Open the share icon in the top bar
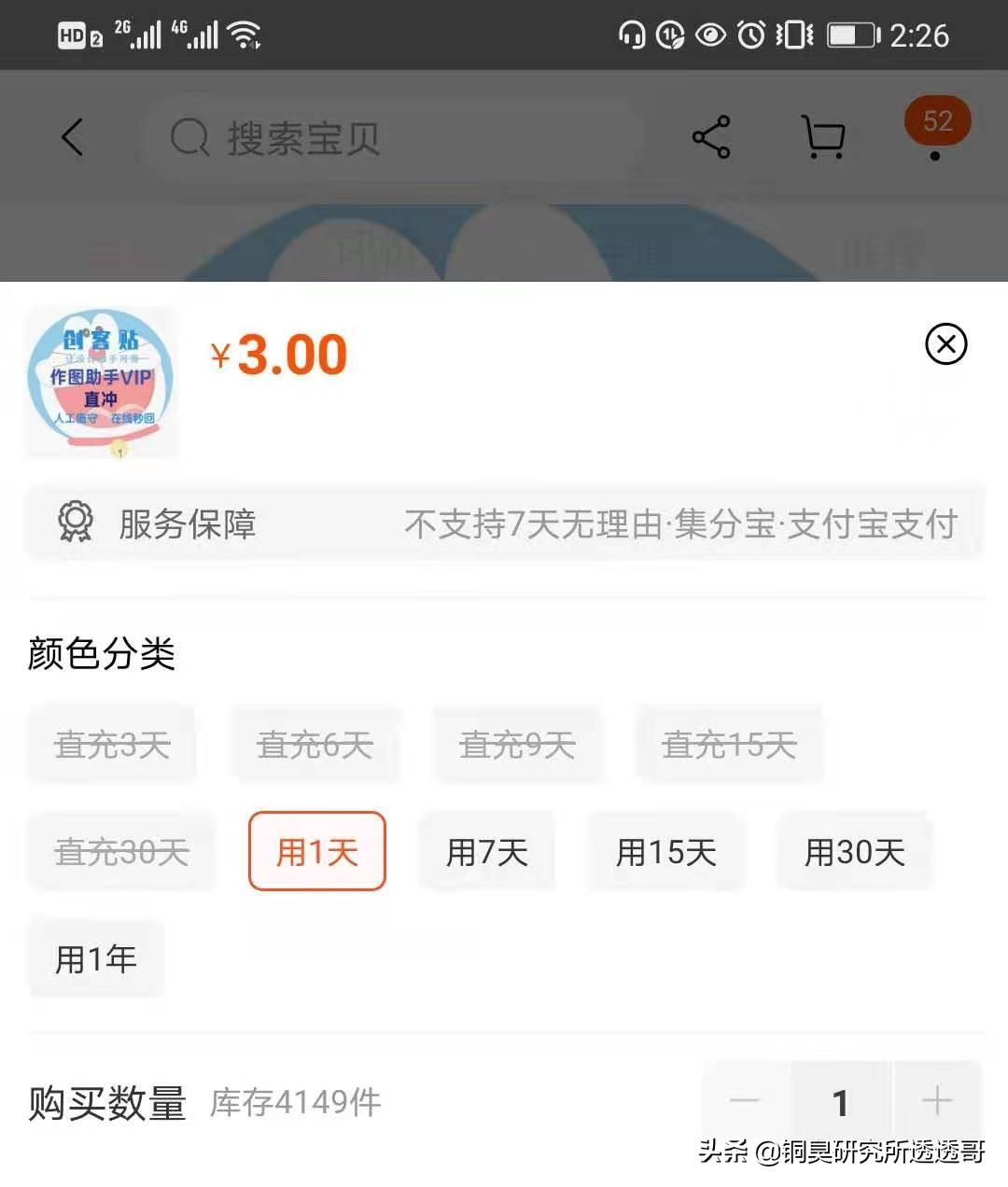The height and width of the screenshot is (1187, 1008). (x=712, y=136)
